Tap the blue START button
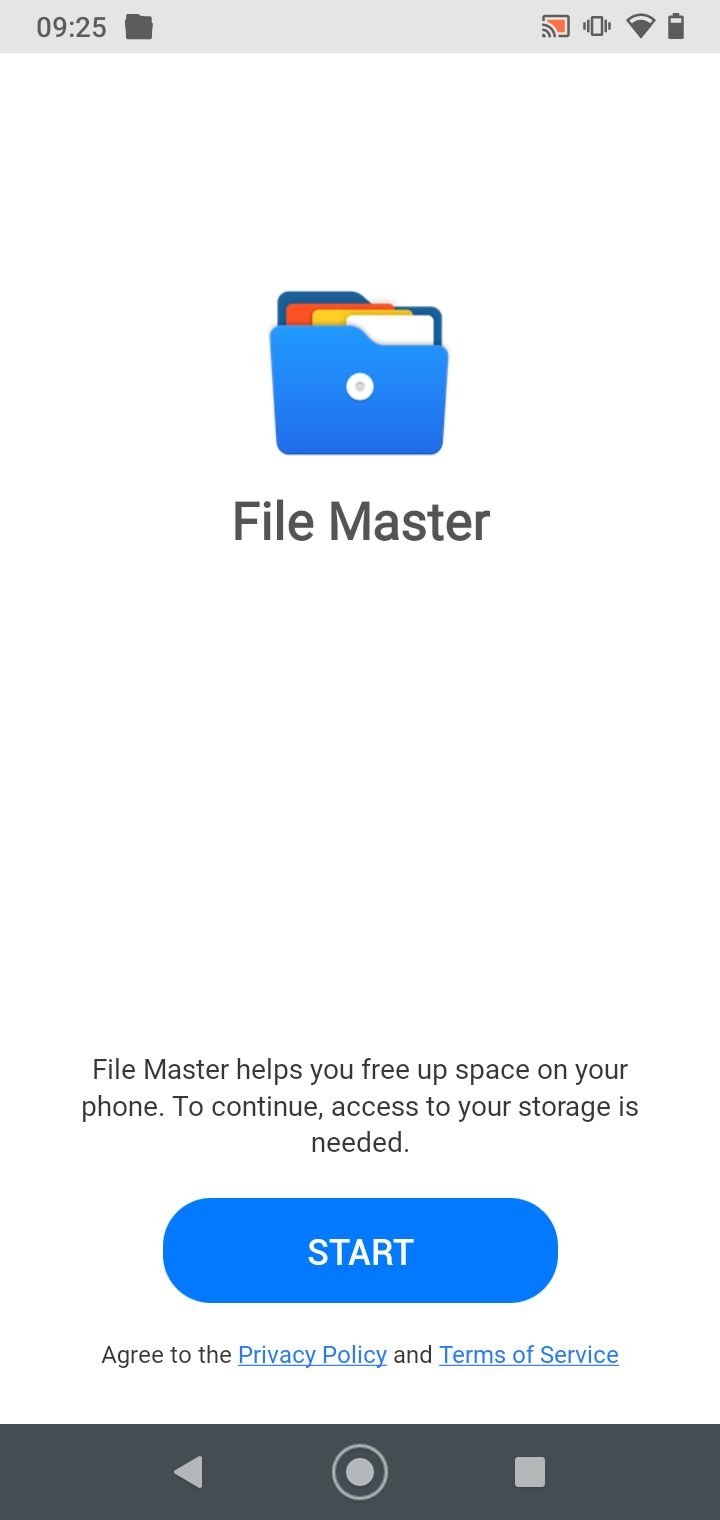Viewport: 720px width, 1520px height. click(x=360, y=1250)
